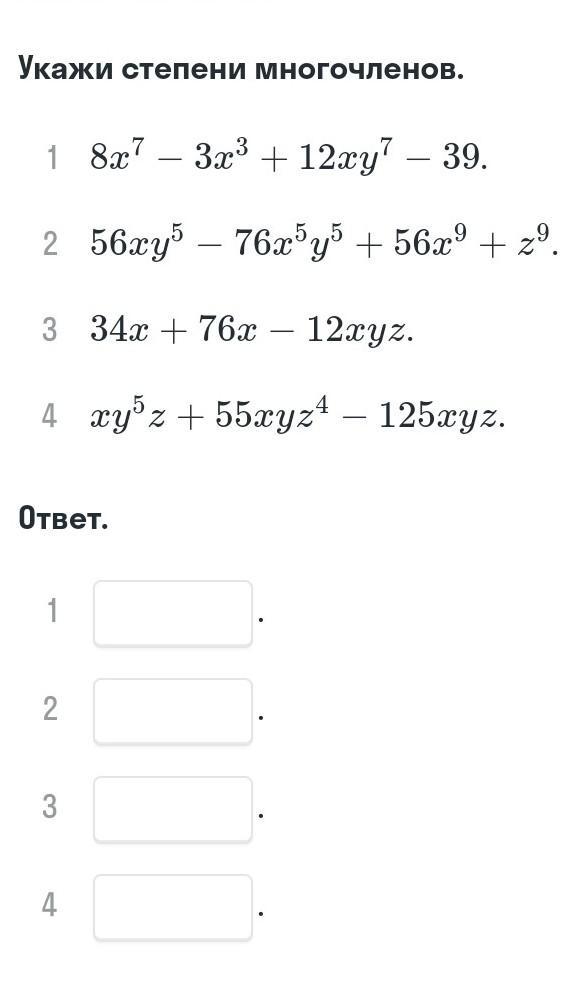The width and height of the screenshot is (576, 1006).
Task: Activate the answer field for polynomial 4
Action: tap(173, 907)
